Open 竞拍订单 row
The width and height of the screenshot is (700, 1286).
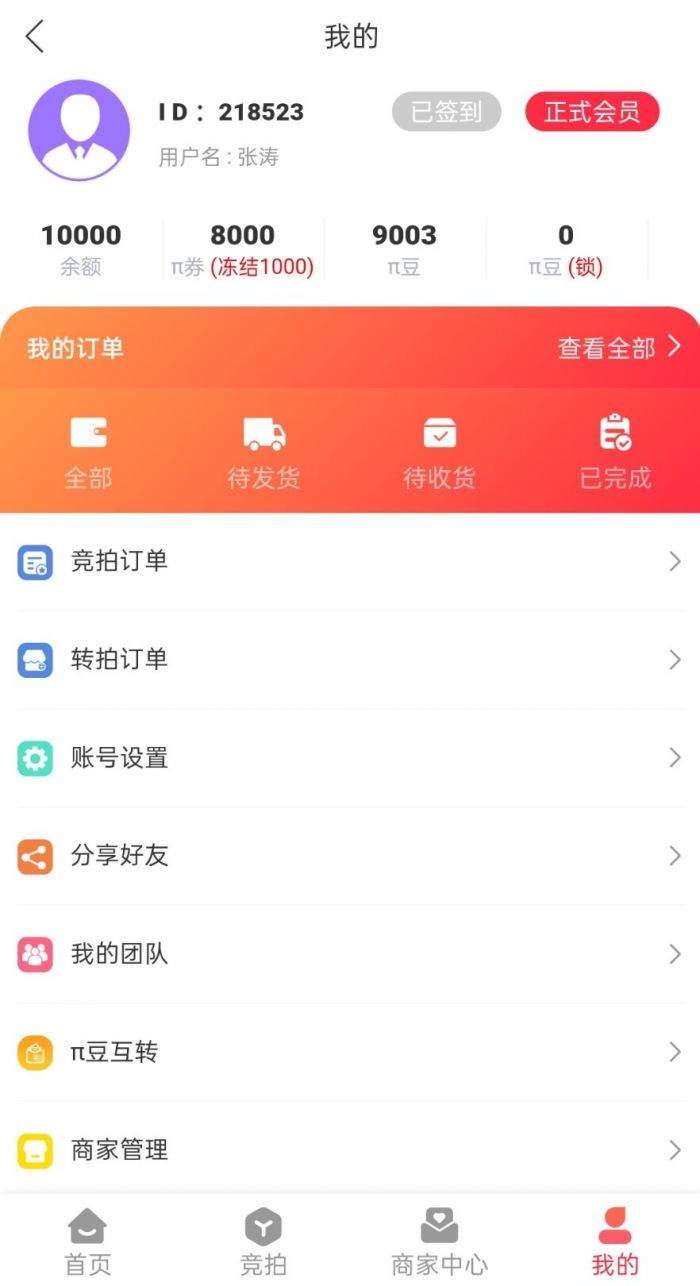350,562
